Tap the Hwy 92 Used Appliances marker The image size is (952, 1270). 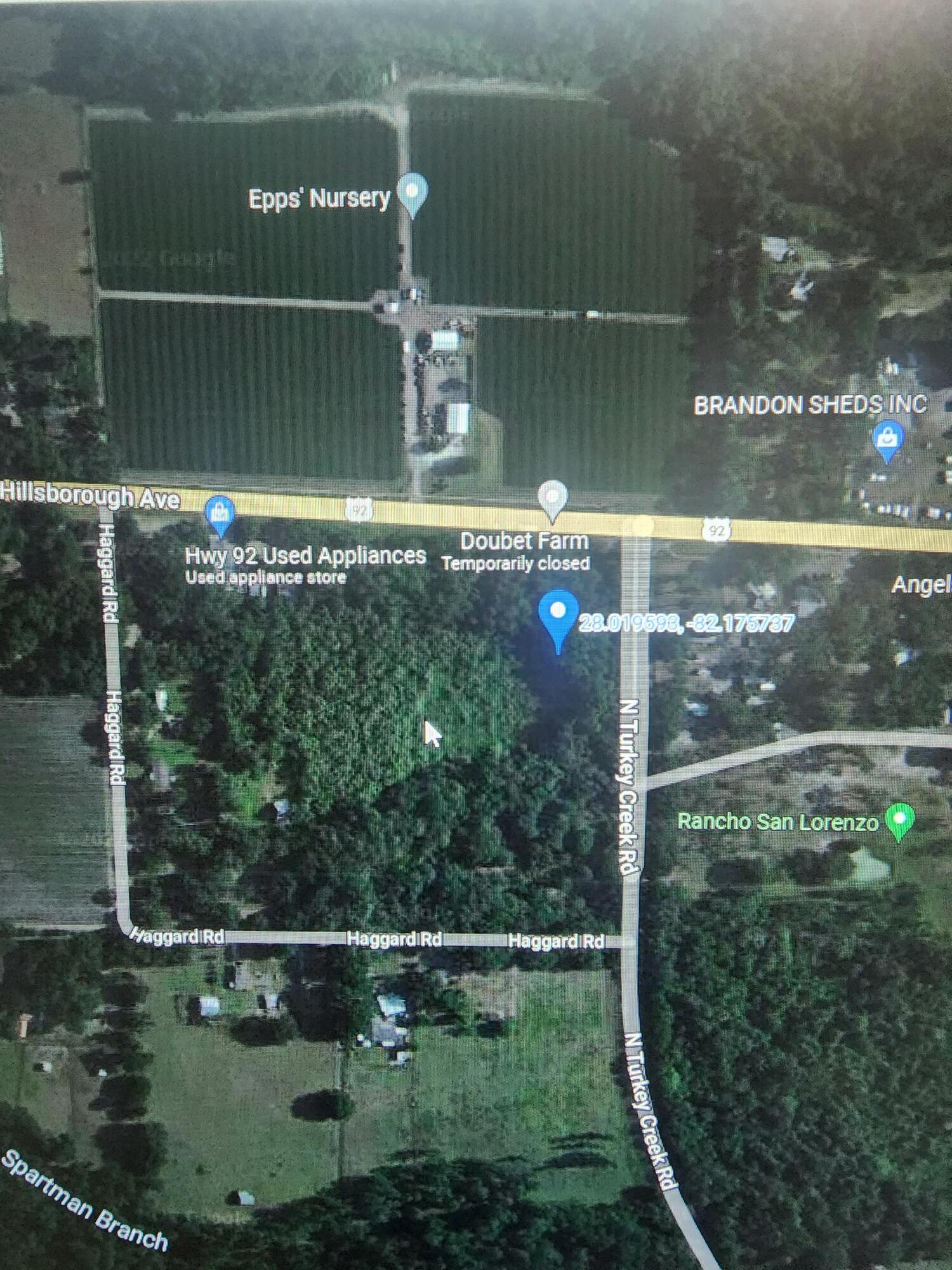pos(220,512)
